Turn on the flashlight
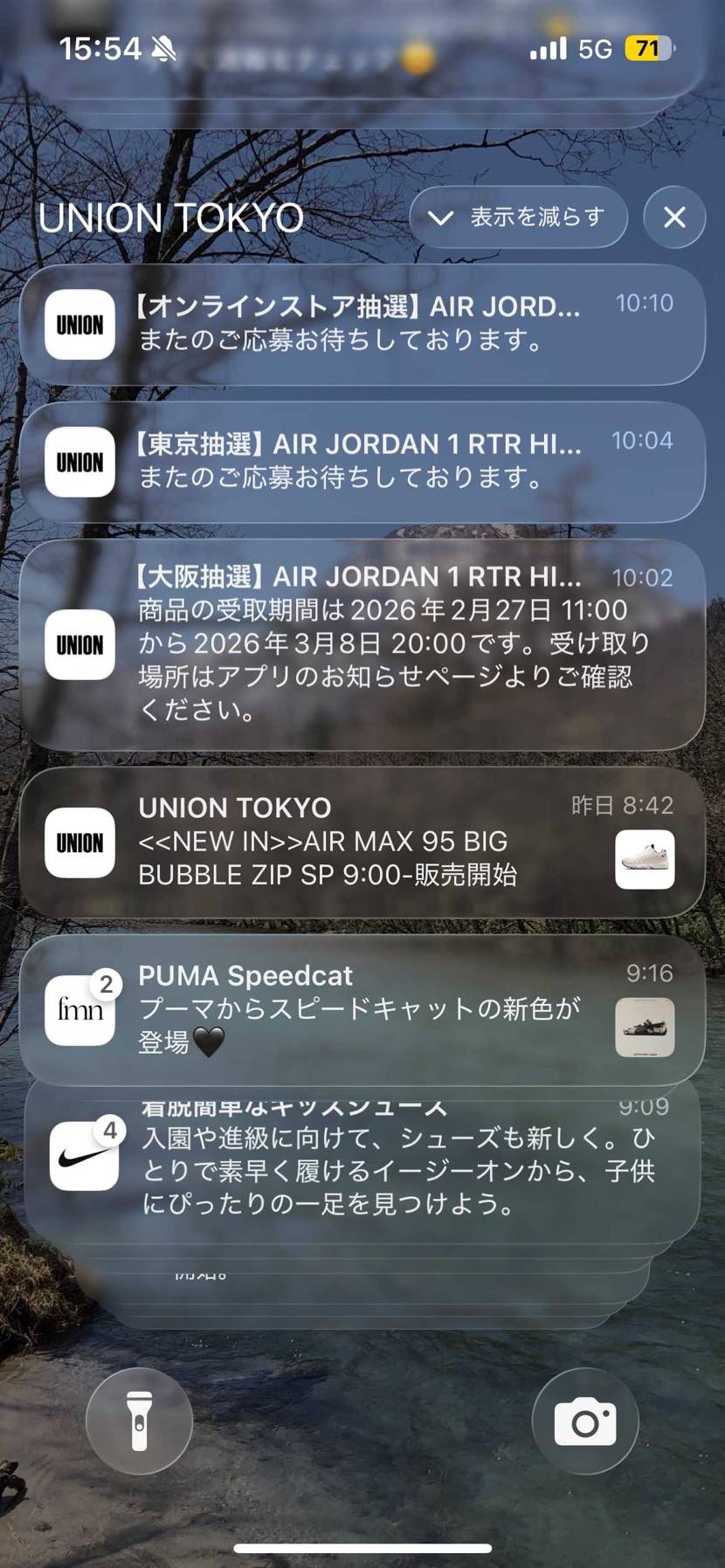Viewport: 725px width, 1568px height. pos(138,1421)
